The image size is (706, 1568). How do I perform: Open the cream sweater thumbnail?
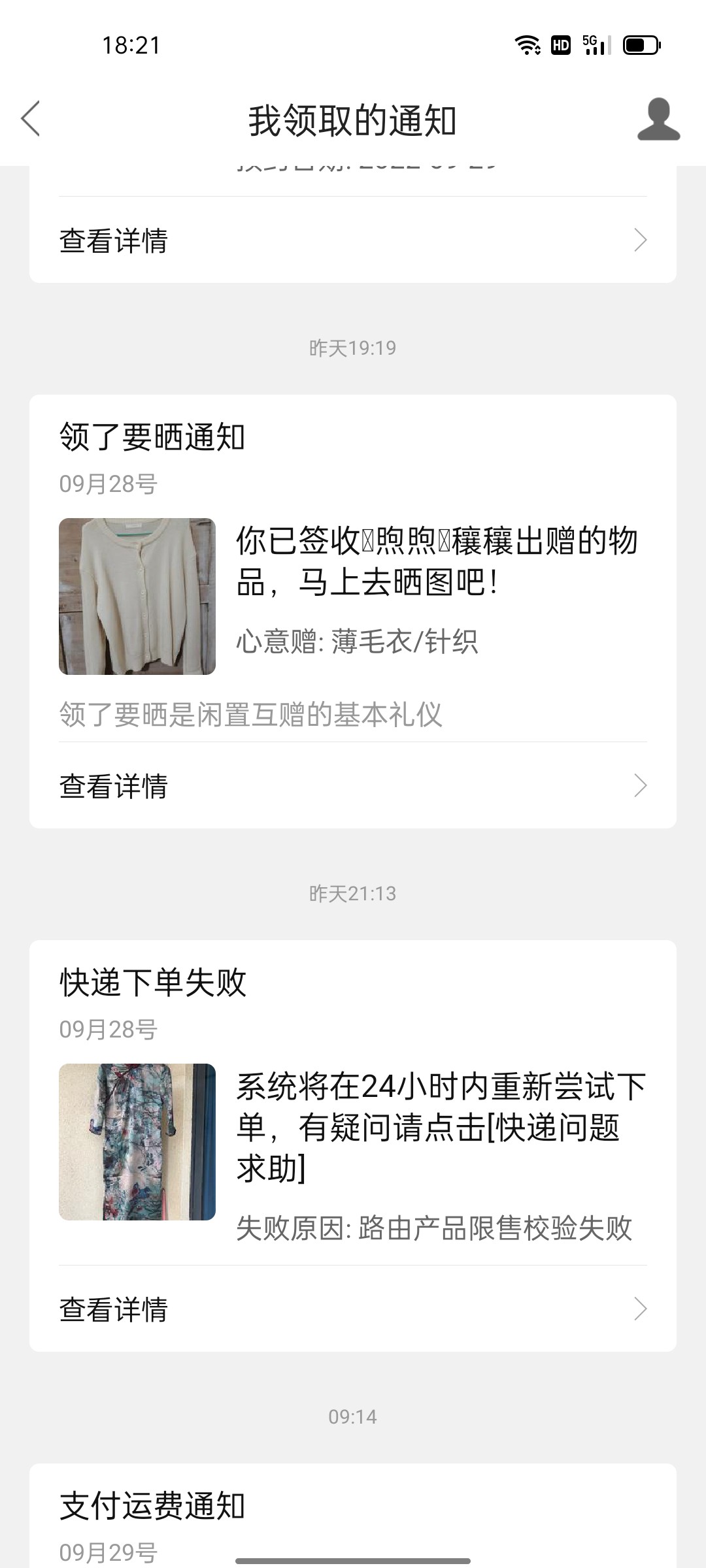[x=137, y=596]
